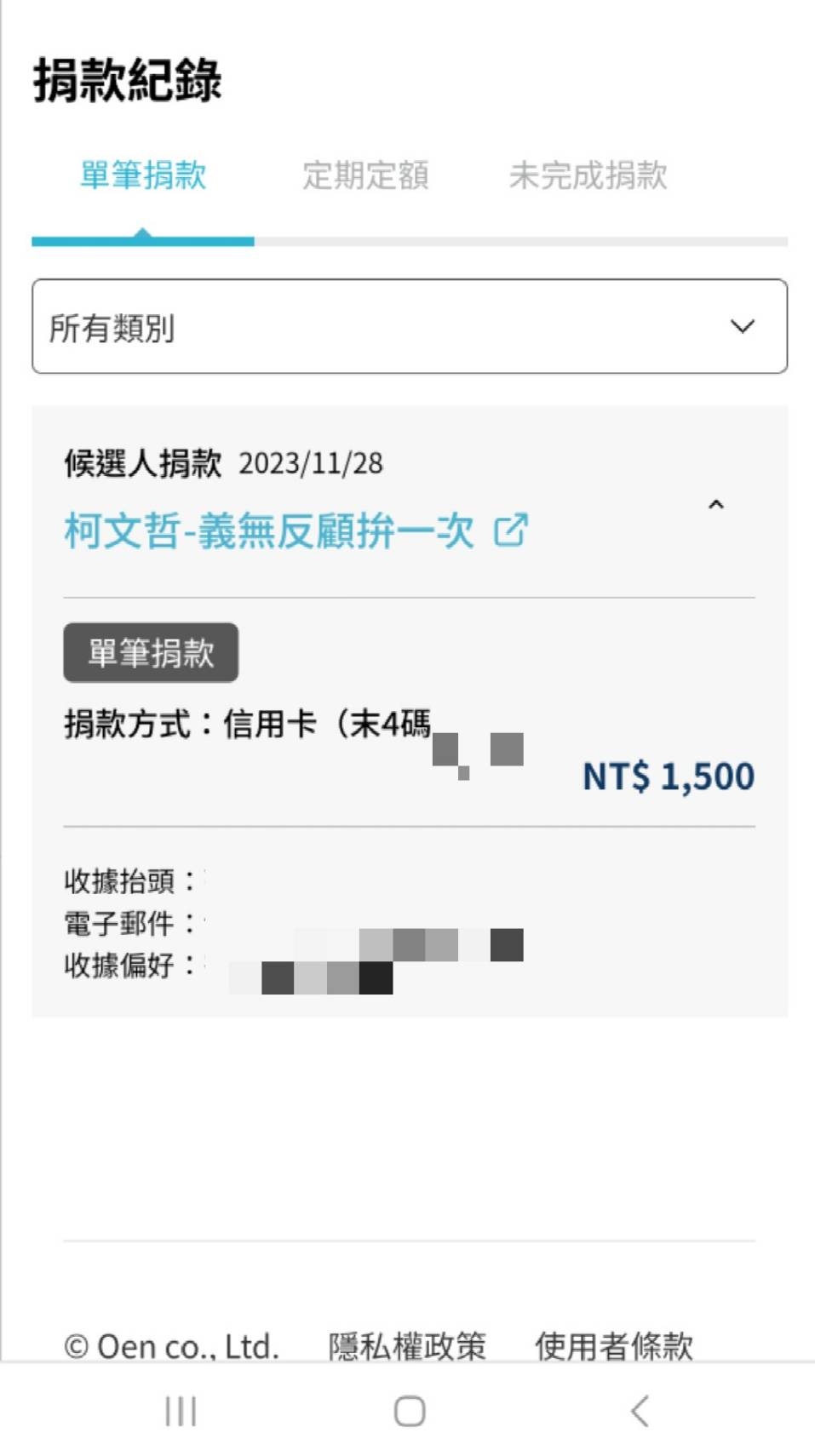815x1456 pixels.
Task: Go back using the system back button
Action: pyautogui.click(x=640, y=1411)
